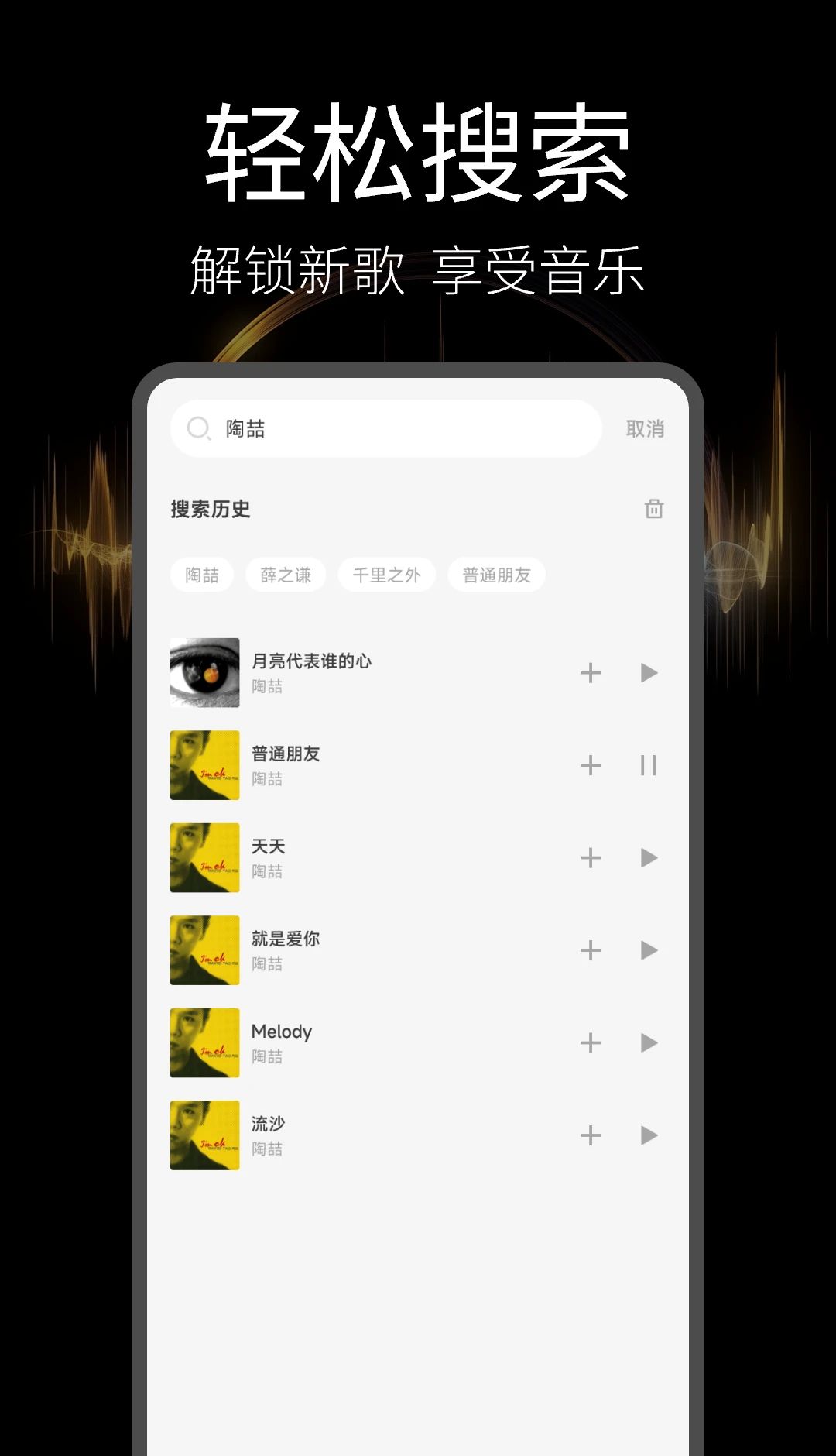Viewport: 836px width, 1456px height.
Task: Add 天天 to playlist
Action: coord(591,857)
